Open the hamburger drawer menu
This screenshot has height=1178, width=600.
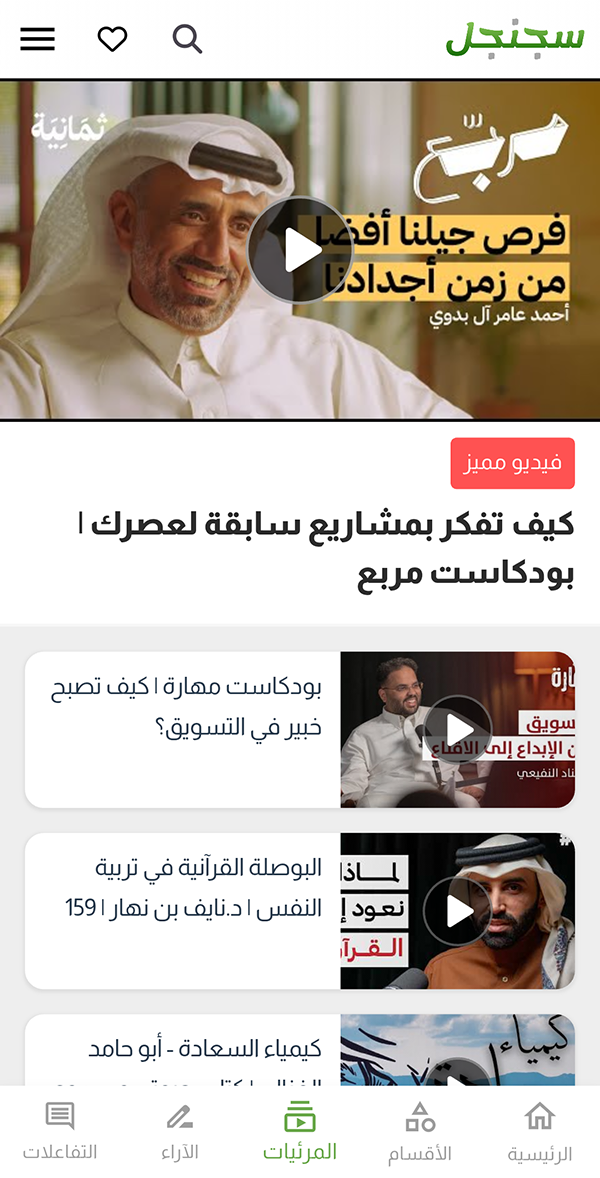pos(38,39)
